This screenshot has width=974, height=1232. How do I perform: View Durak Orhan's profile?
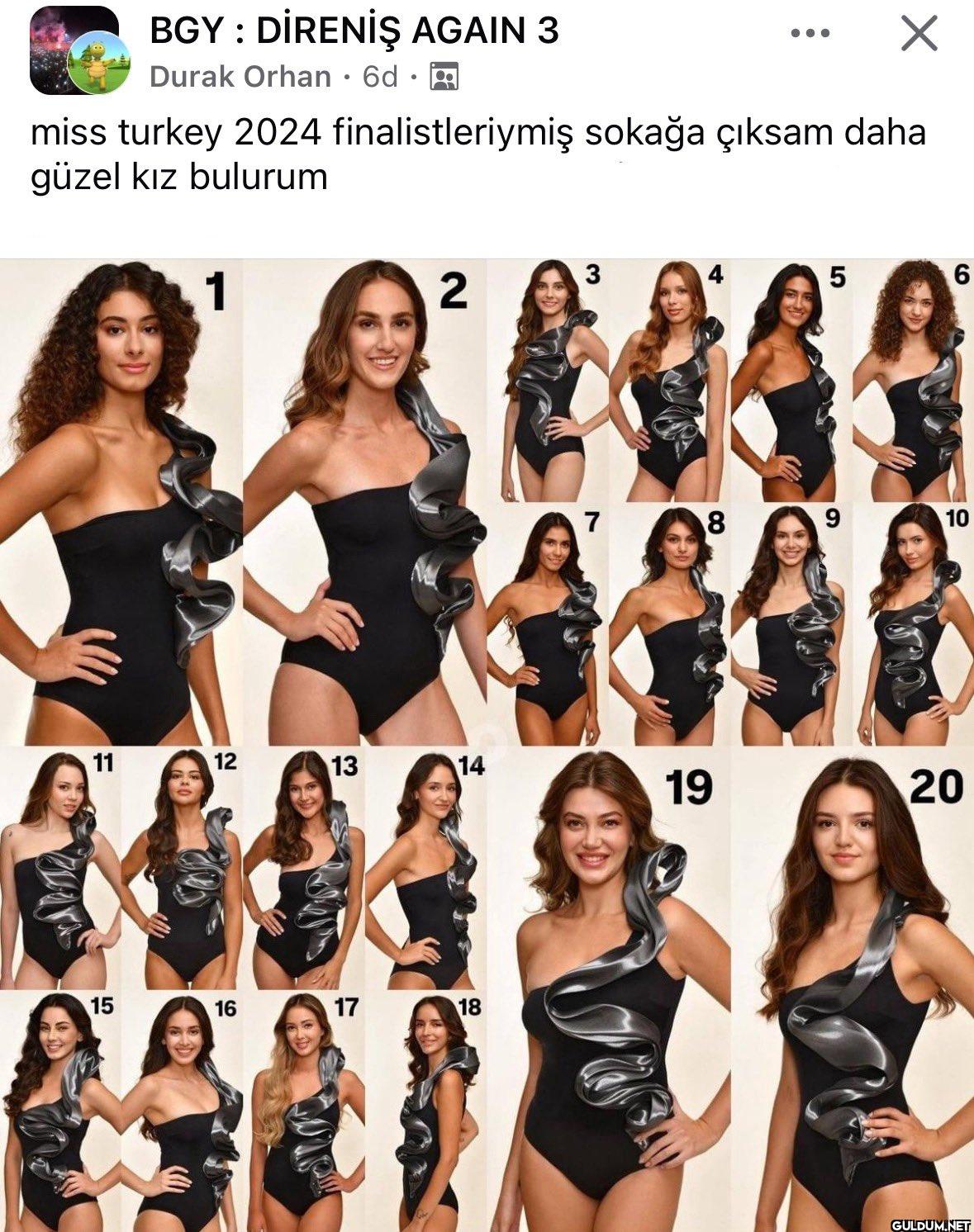[x=240, y=77]
